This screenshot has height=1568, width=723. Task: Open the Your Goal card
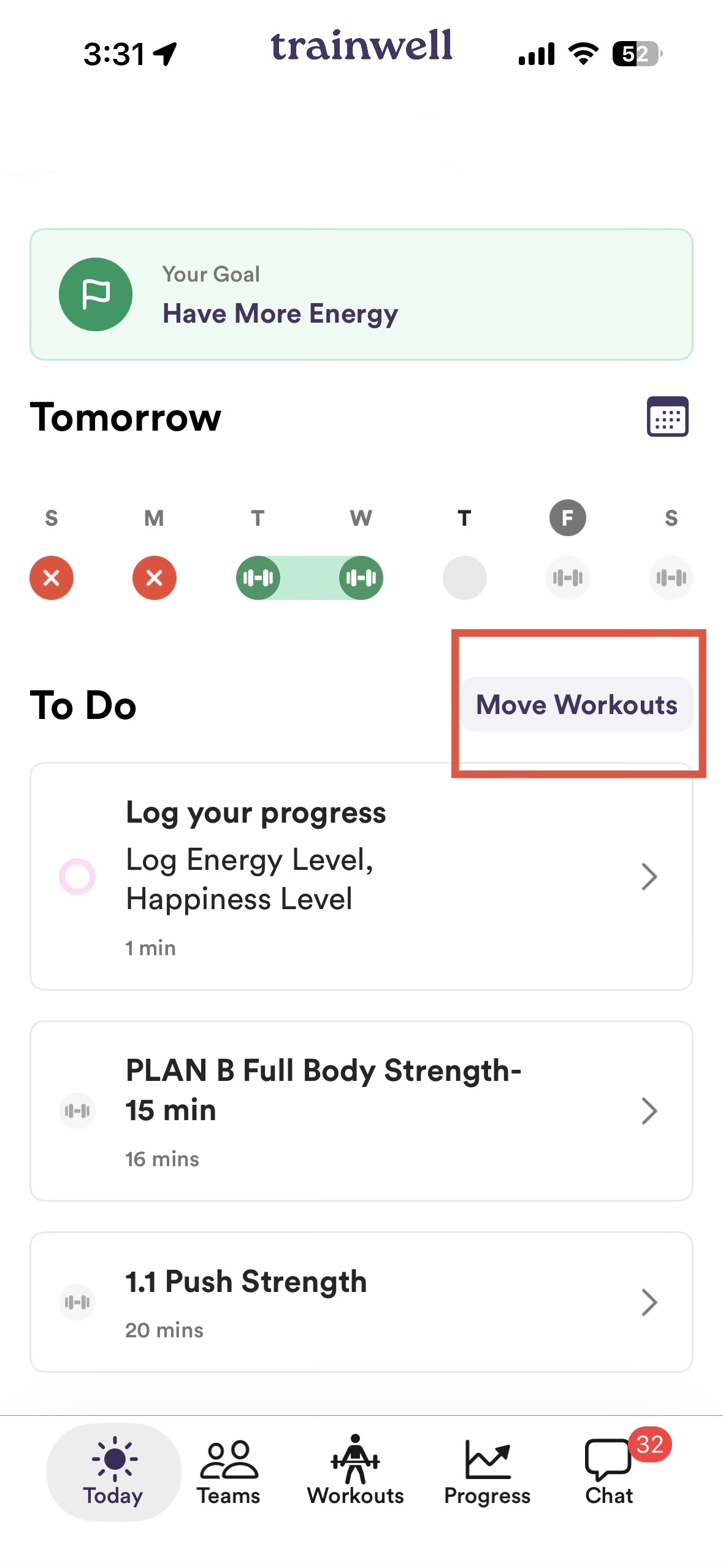pos(361,294)
